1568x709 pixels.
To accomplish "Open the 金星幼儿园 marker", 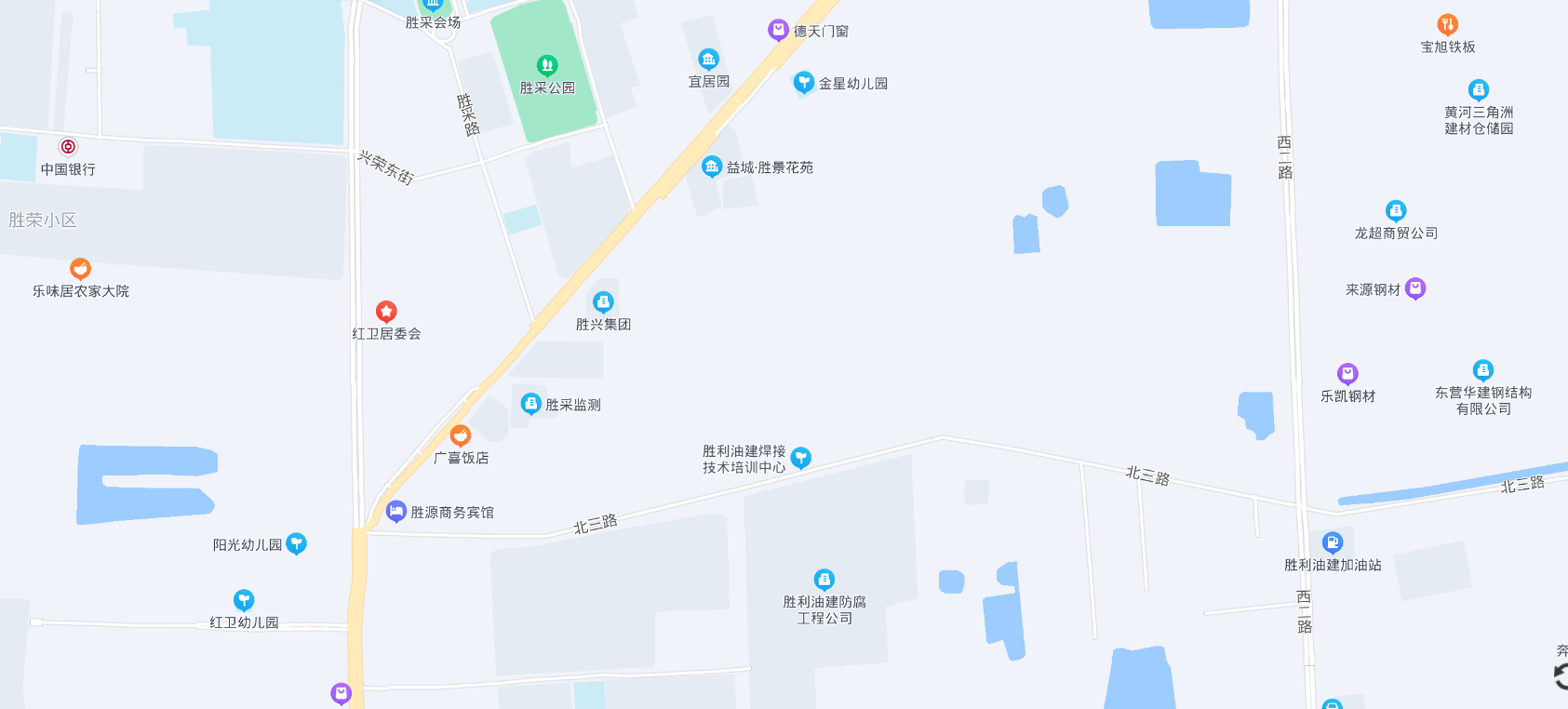I will pyautogui.click(x=804, y=83).
